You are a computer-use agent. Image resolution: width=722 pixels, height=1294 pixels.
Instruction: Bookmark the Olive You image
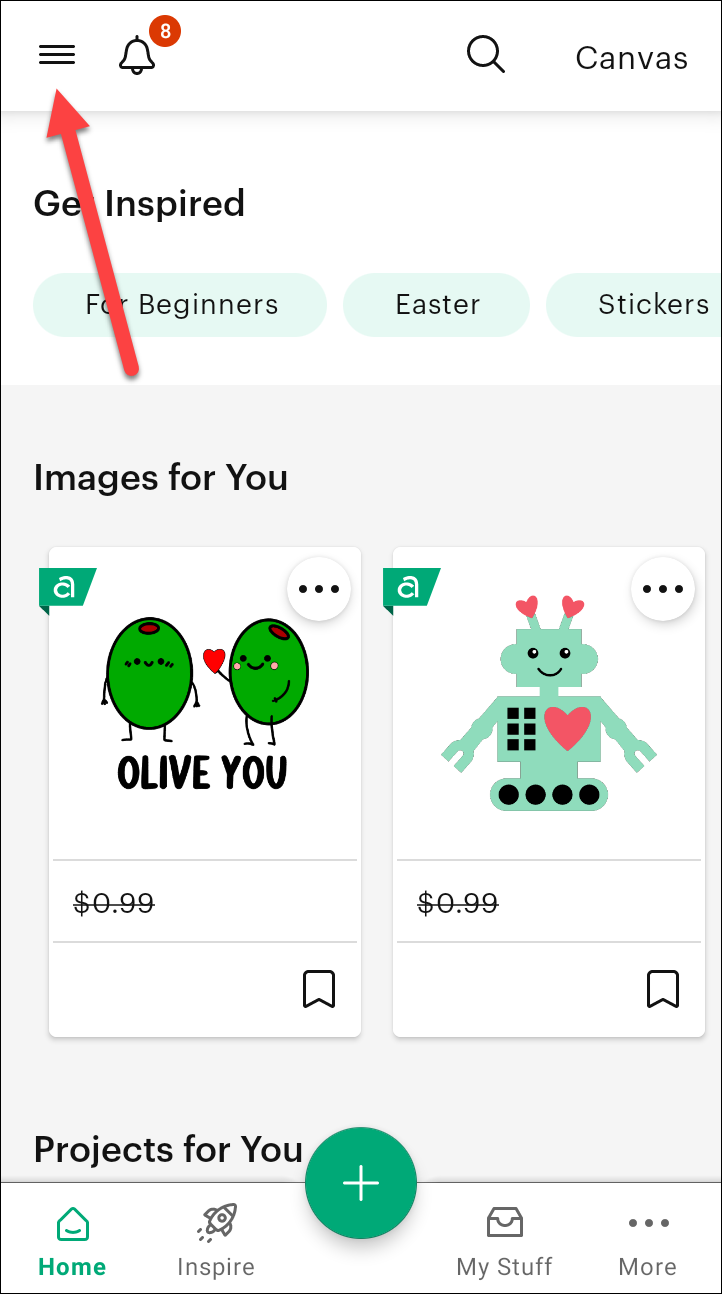(x=319, y=989)
